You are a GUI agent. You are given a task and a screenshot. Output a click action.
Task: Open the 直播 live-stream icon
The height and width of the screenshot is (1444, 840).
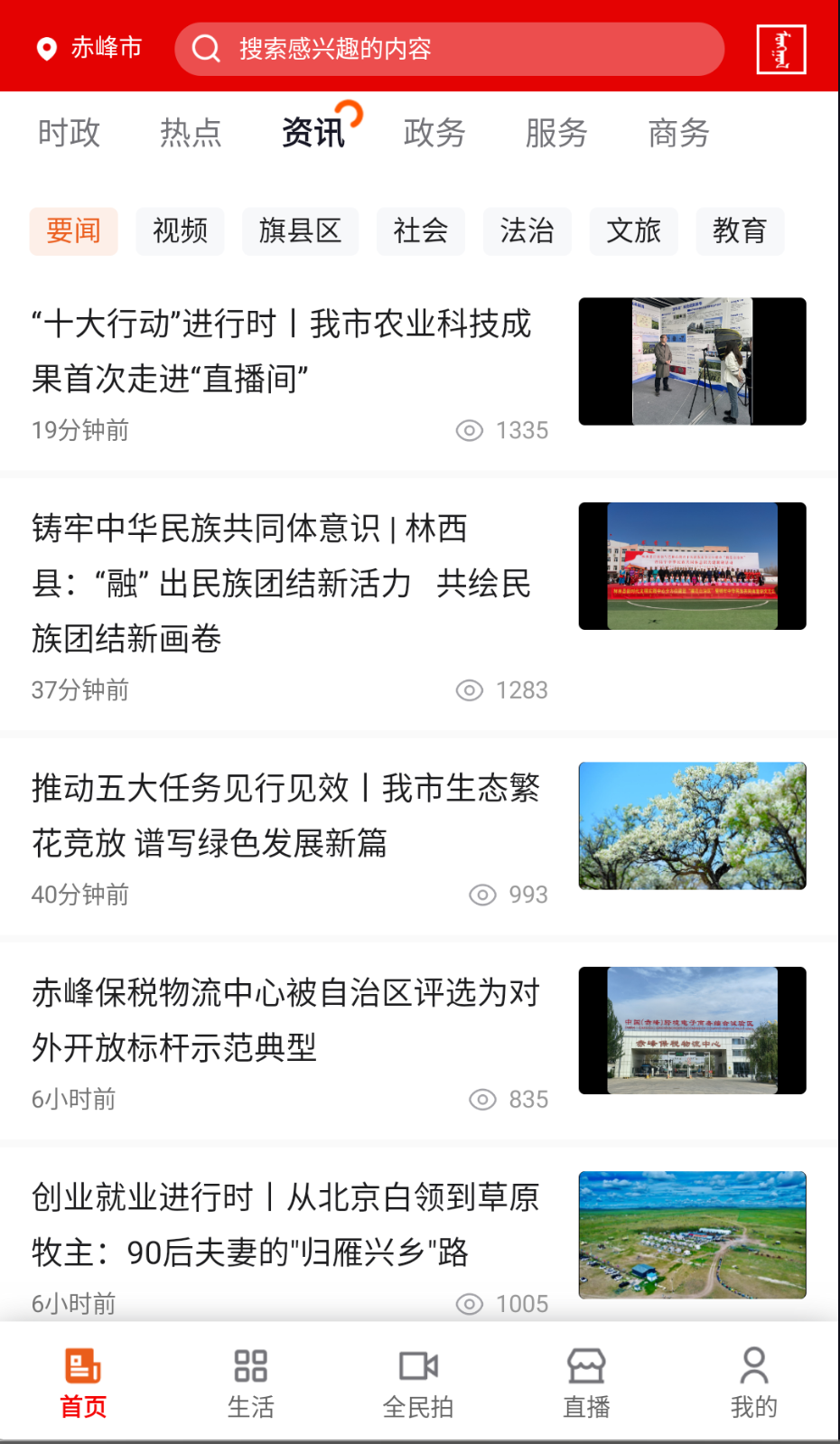tap(587, 1366)
